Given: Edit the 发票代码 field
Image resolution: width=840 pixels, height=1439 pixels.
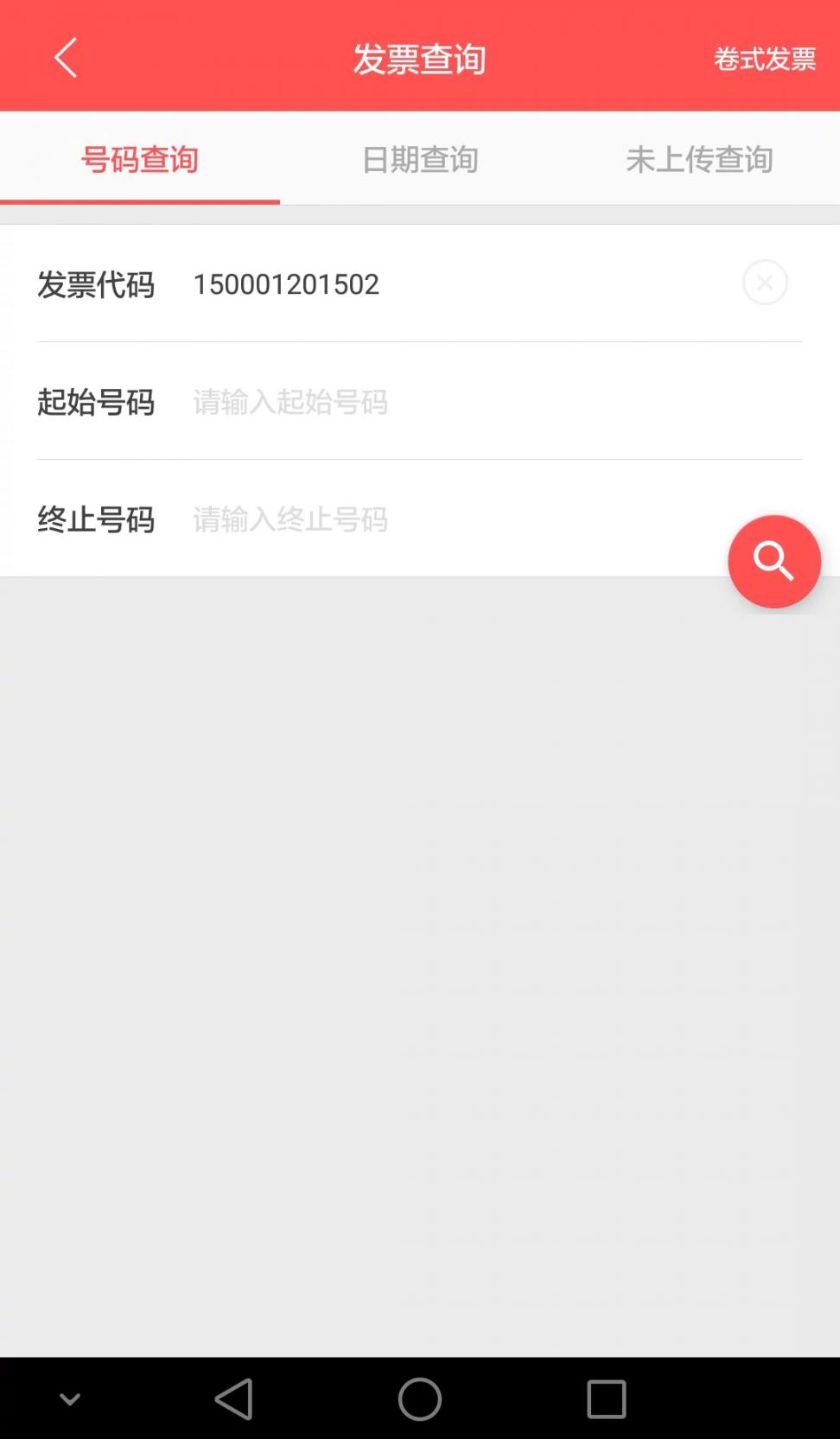Looking at the screenshot, I should [x=449, y=284].
